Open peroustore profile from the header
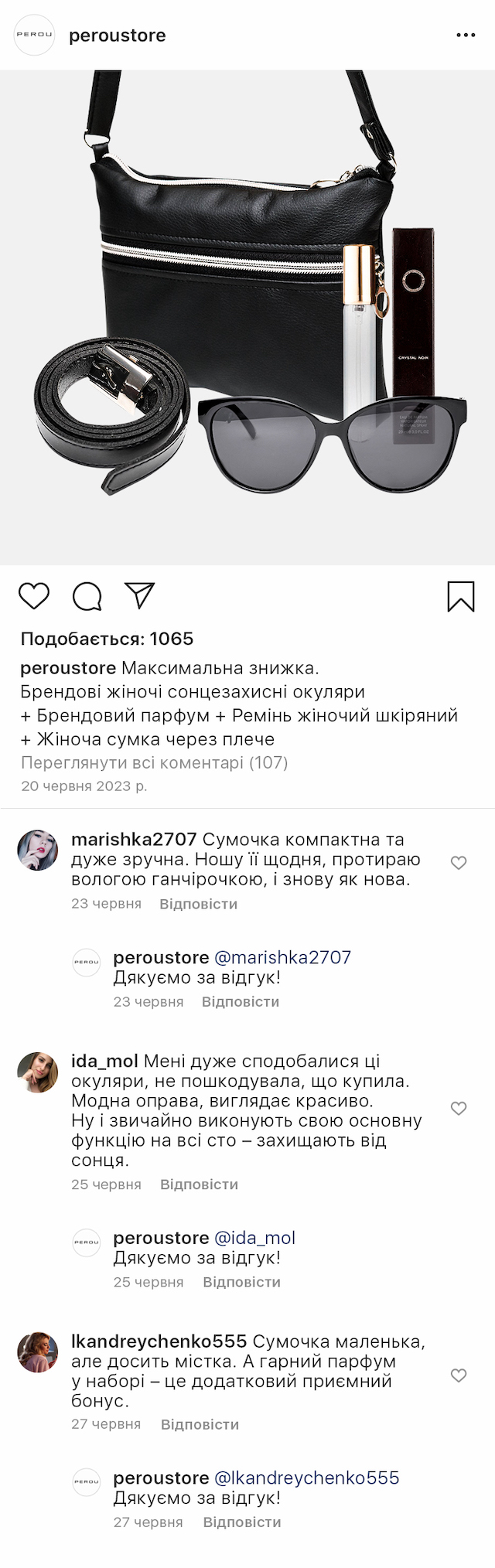 coord(117,36)
